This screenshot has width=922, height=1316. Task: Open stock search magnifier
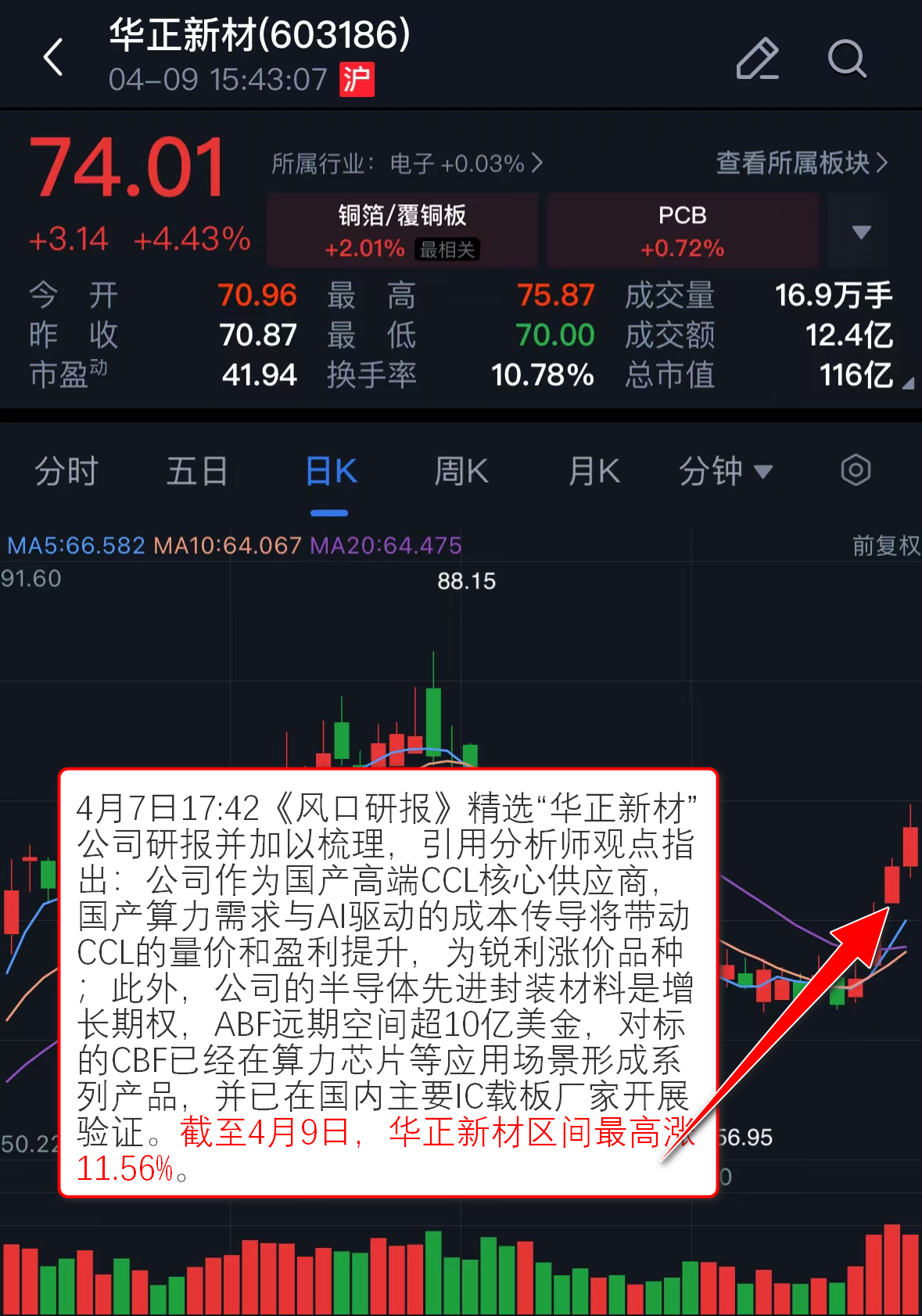pos(847,59)
